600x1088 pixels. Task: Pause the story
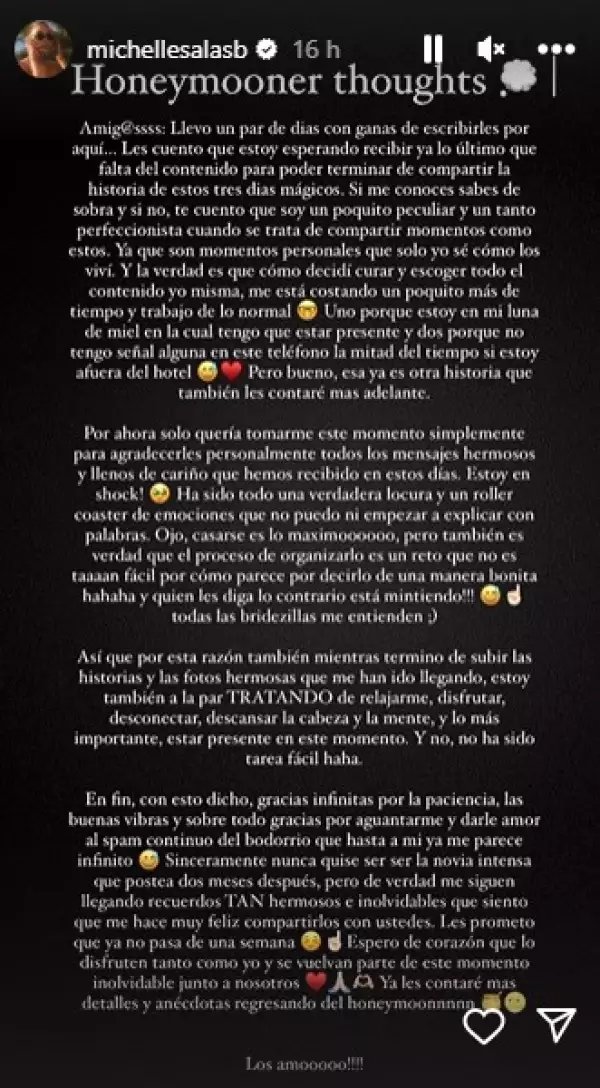click(x=433, y=48)
